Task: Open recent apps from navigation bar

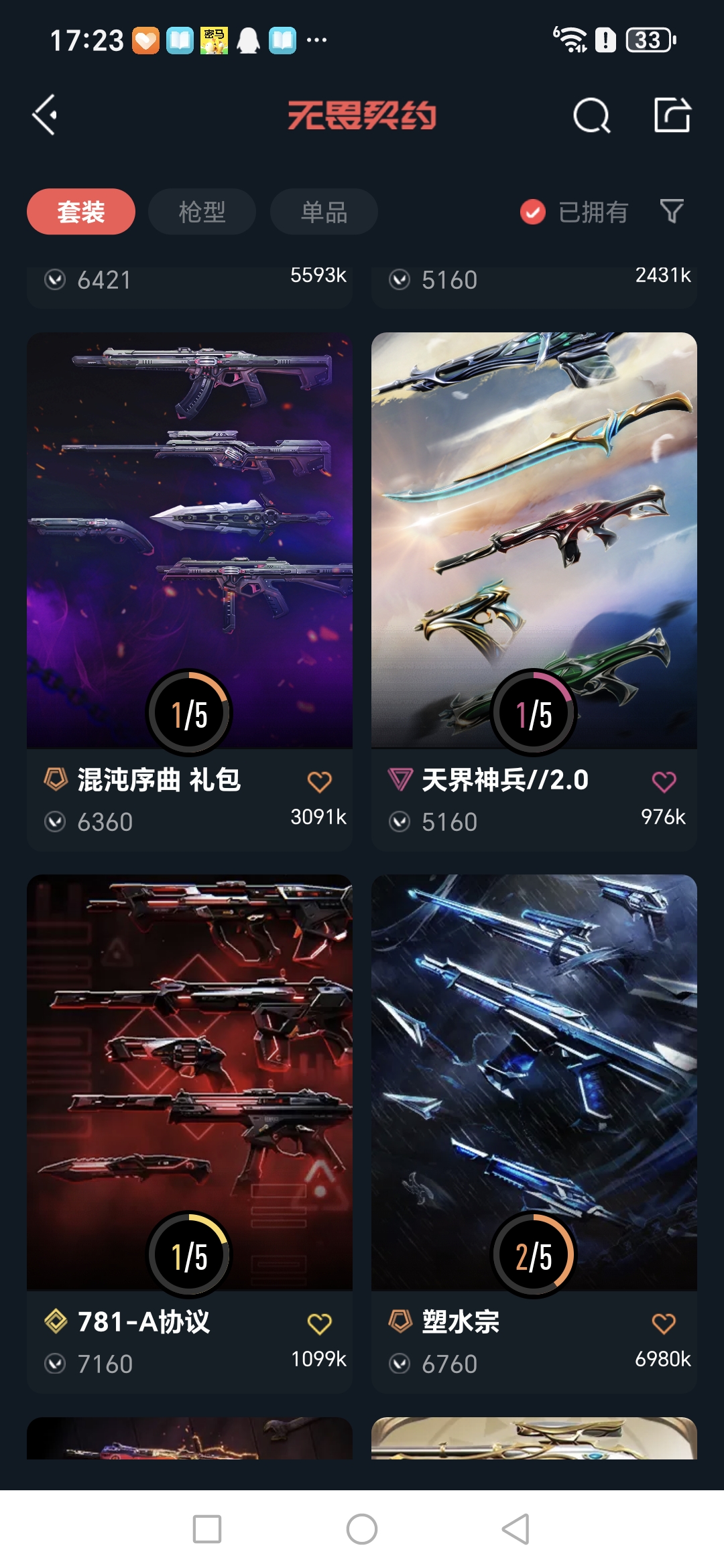Action: coord(207,1529)
